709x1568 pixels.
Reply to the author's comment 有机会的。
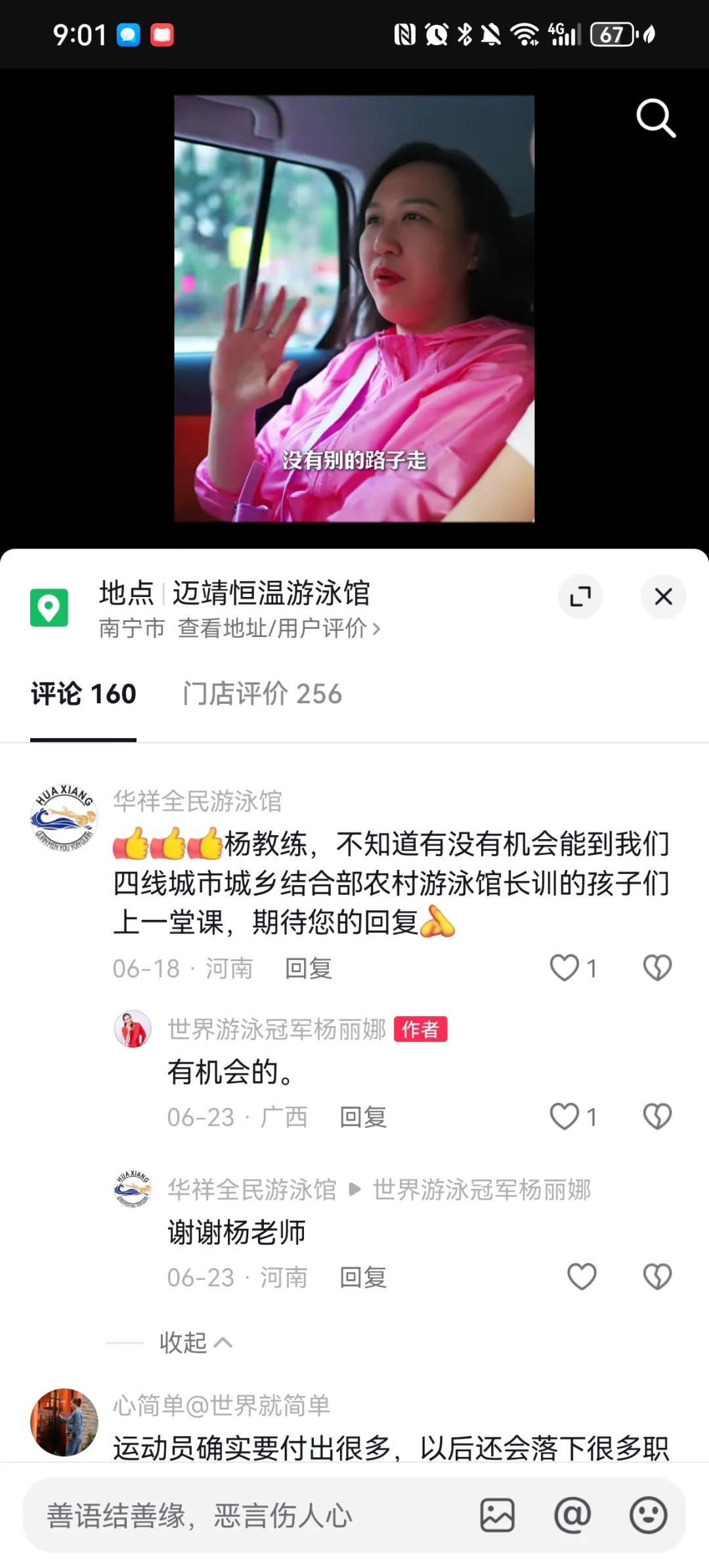(x=363, y=1117)
